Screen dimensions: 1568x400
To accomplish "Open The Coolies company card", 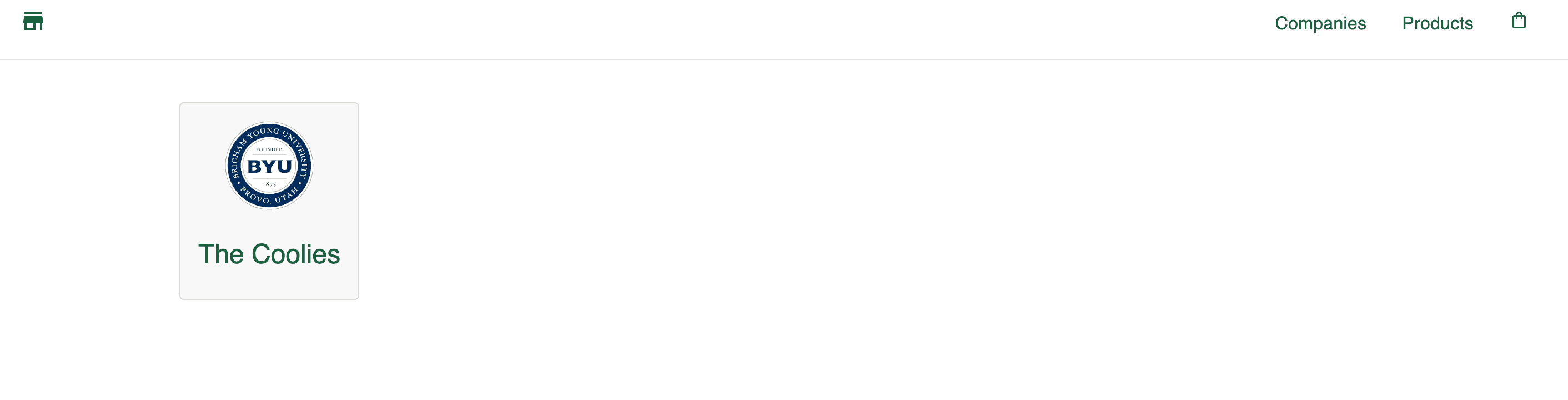I will [x=269, y=201].
